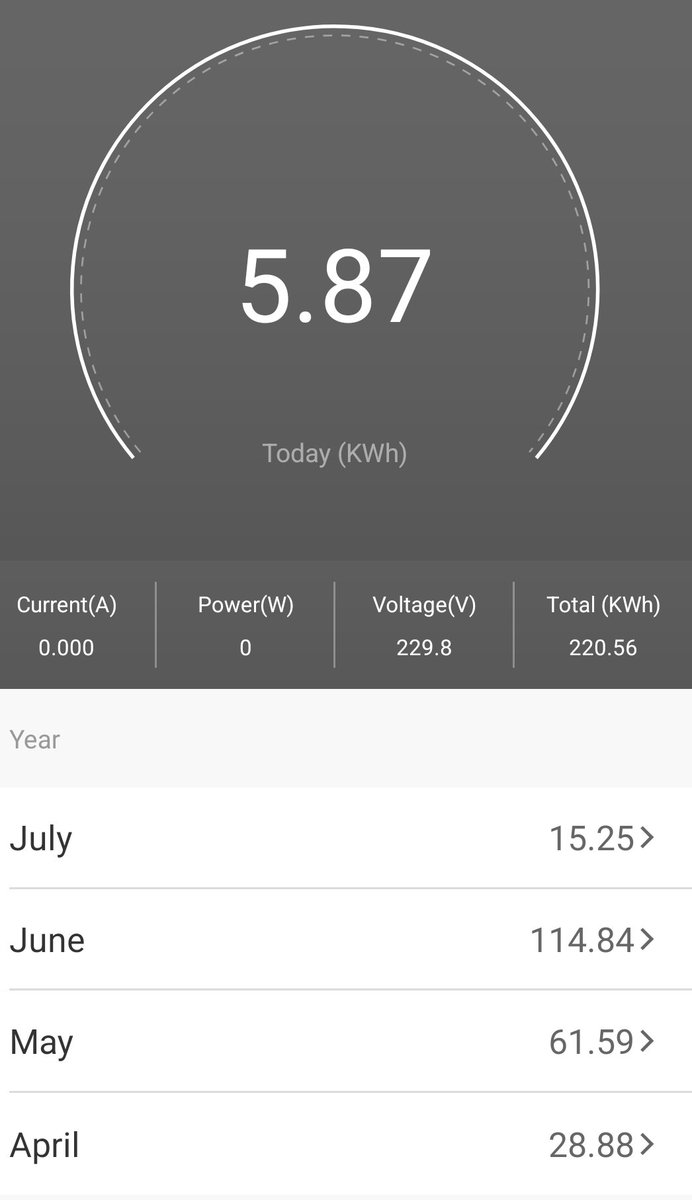Select the May usage row
Screen dimensions: 692x1200
(x=345, y=1042)
